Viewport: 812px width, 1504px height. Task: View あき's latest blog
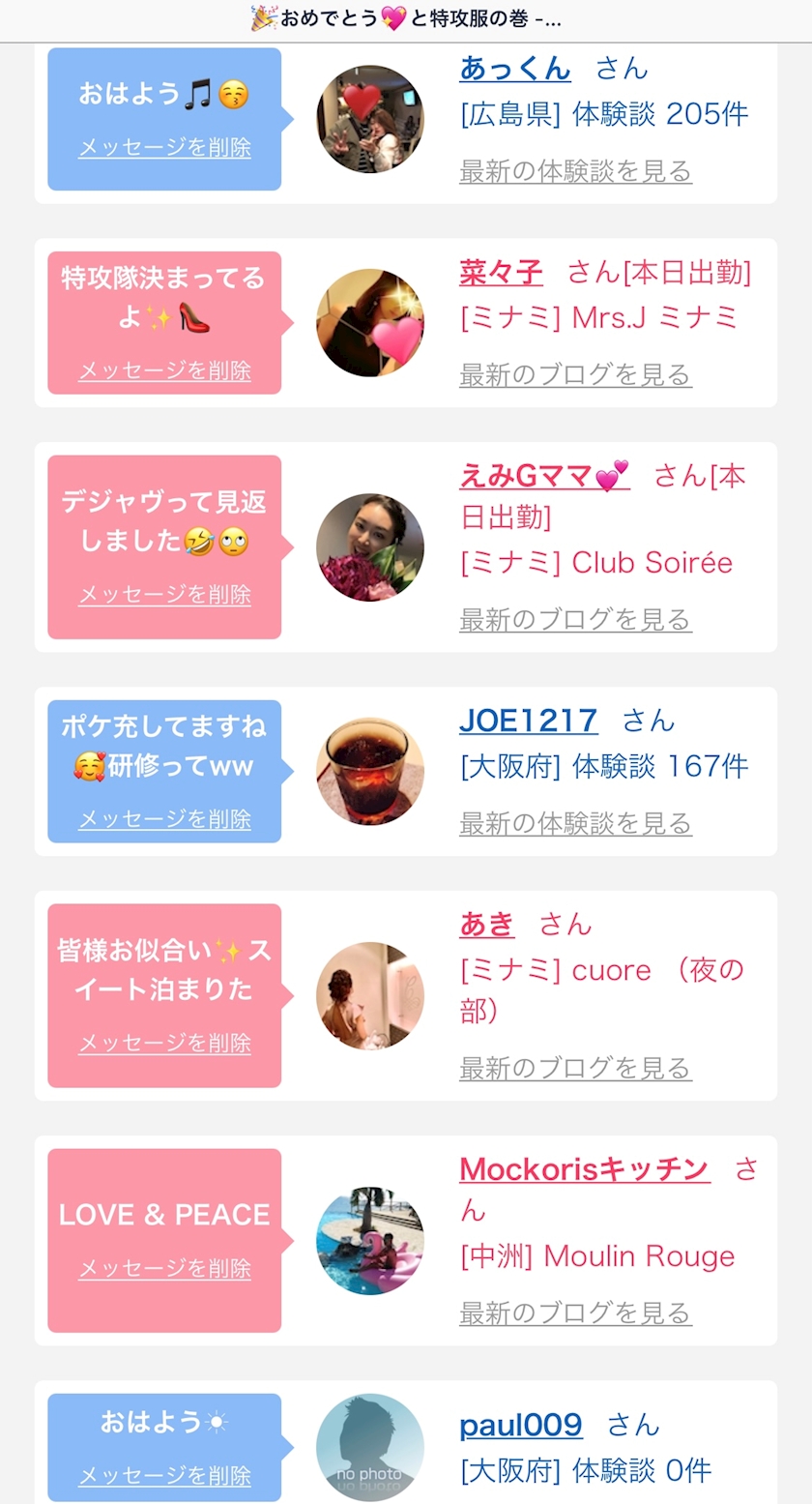click(x=575, y=1069)
